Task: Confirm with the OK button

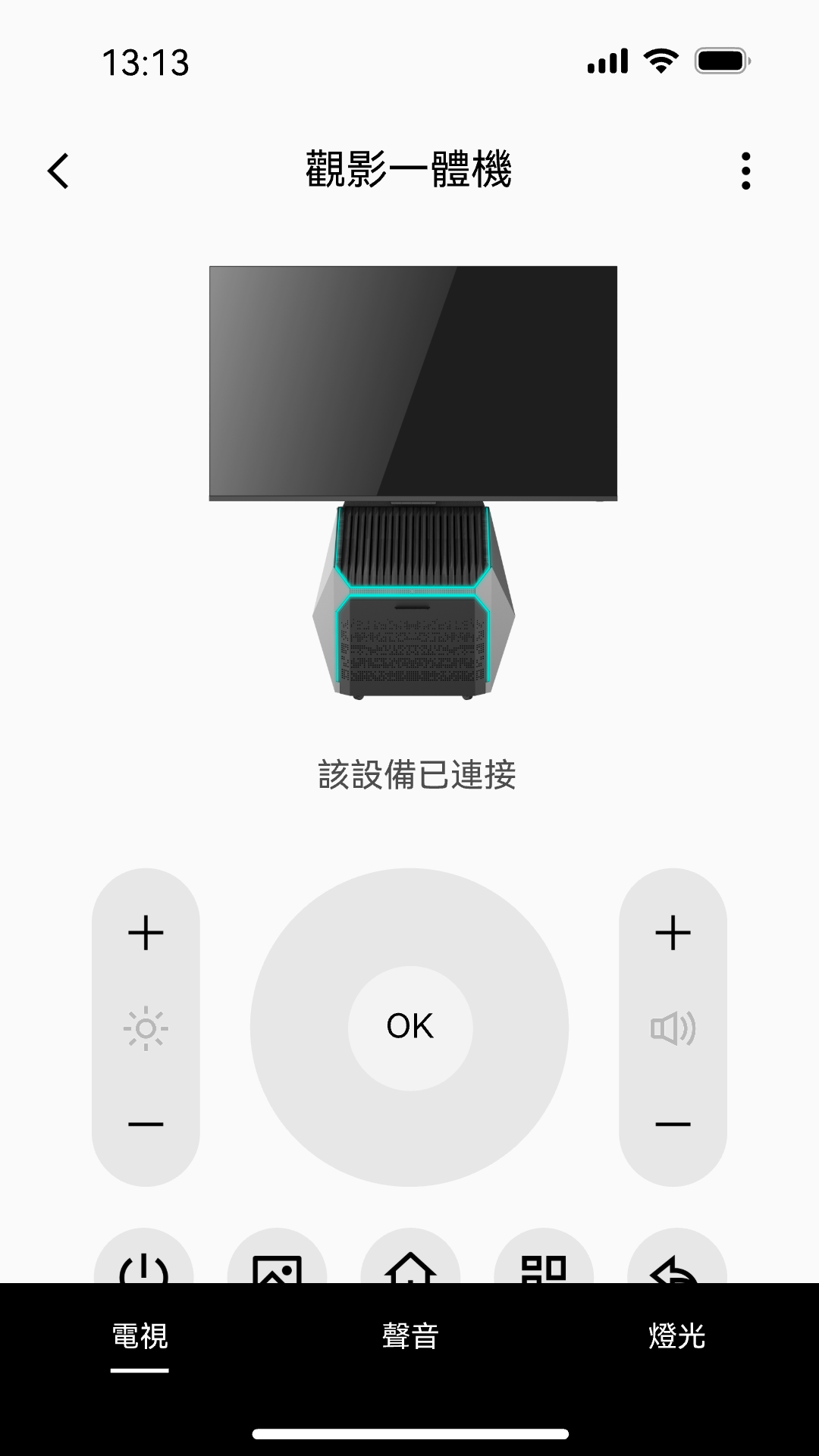Action: (409, 1028)
